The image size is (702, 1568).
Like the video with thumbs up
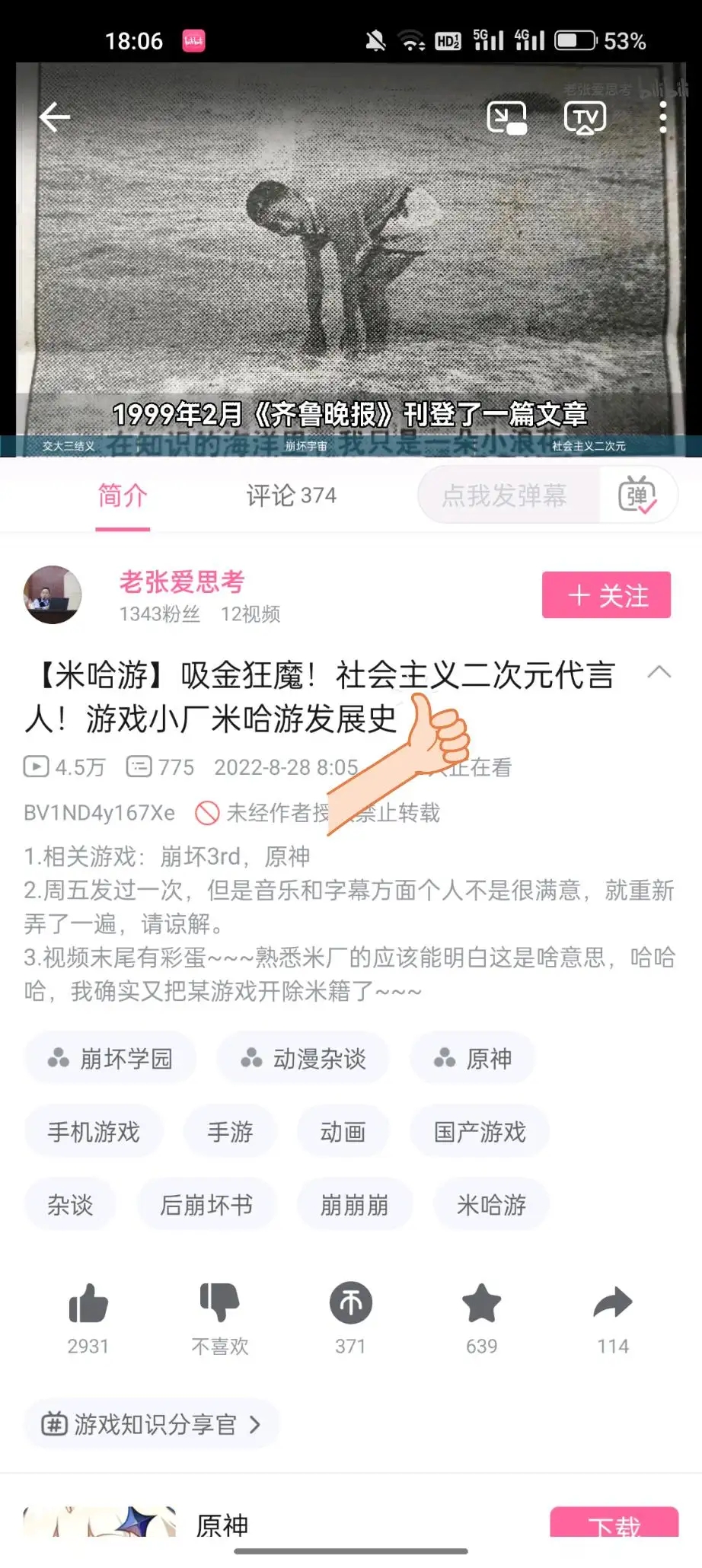(88, 1305)
